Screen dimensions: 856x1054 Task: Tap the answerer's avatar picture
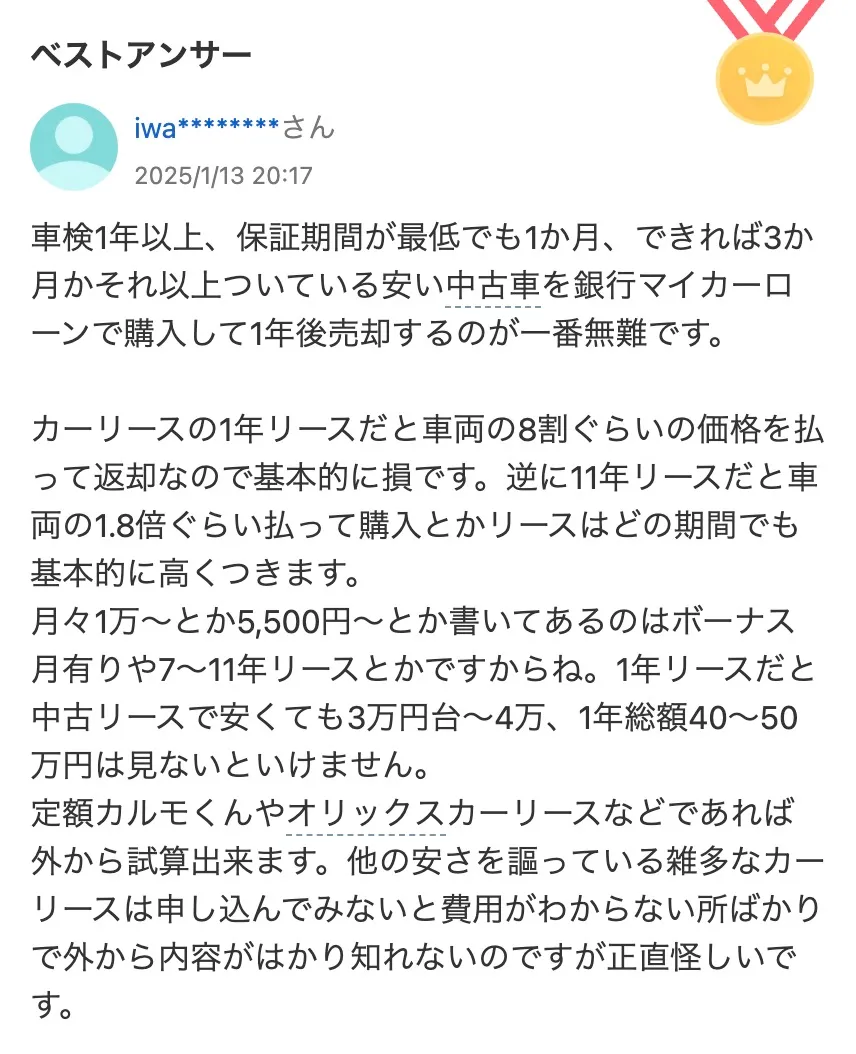[74, 147]
